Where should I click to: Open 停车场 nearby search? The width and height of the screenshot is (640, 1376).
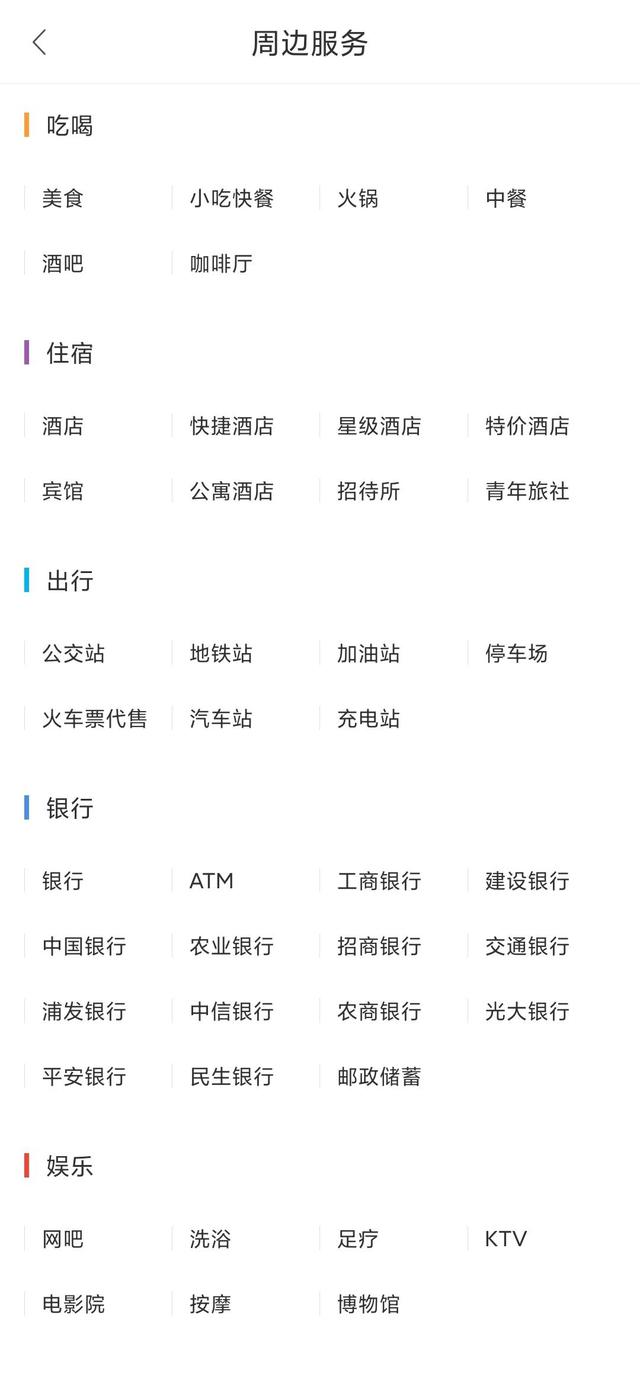tap(517, 654)
